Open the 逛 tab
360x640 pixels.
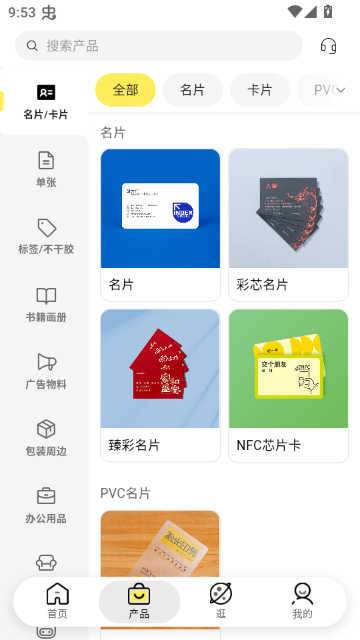click(x=221, y=601)
